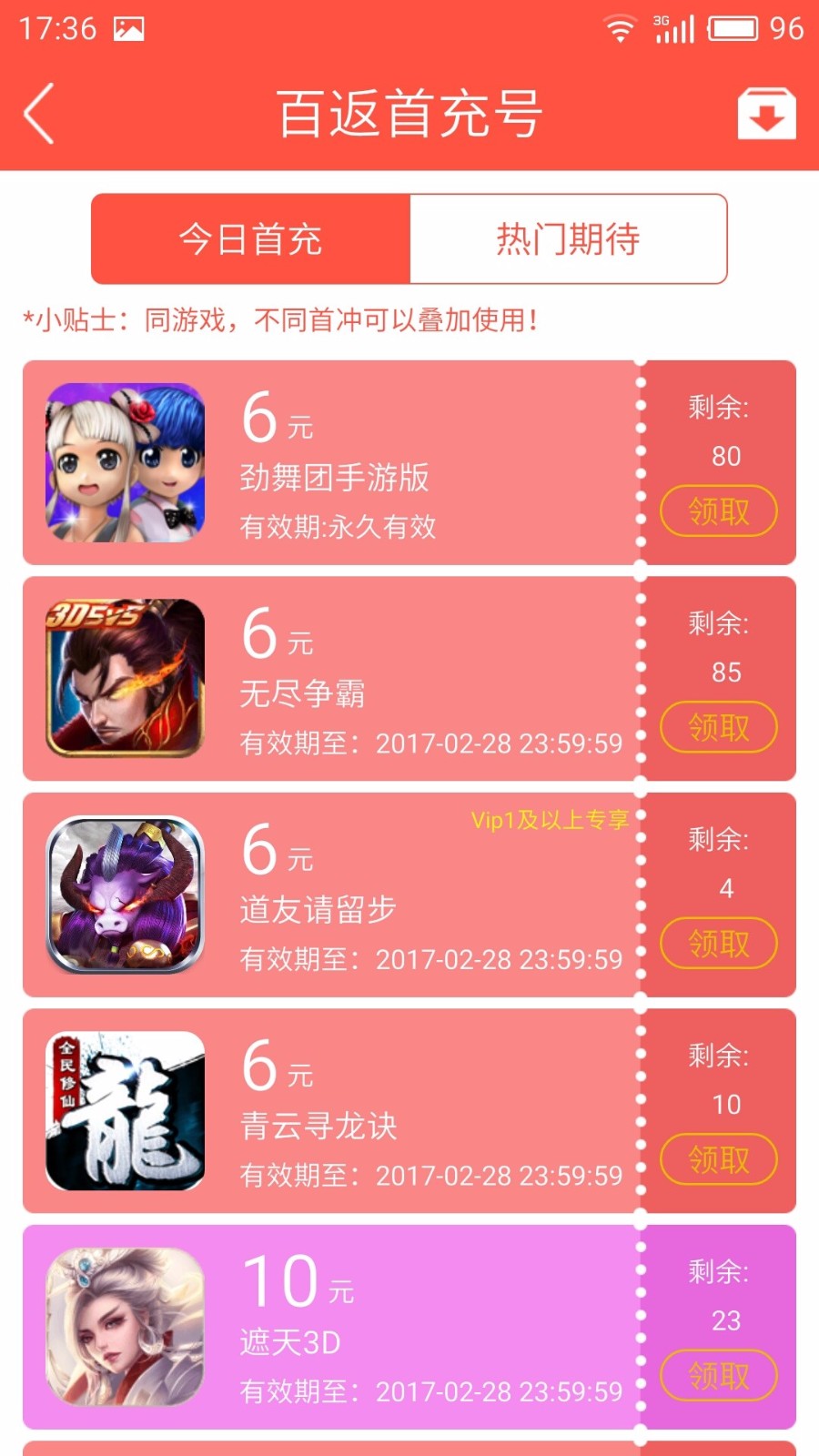Tap 领取 on the 遮天3D card
Screen dimensions: 819x1456
coord(718,1376)
